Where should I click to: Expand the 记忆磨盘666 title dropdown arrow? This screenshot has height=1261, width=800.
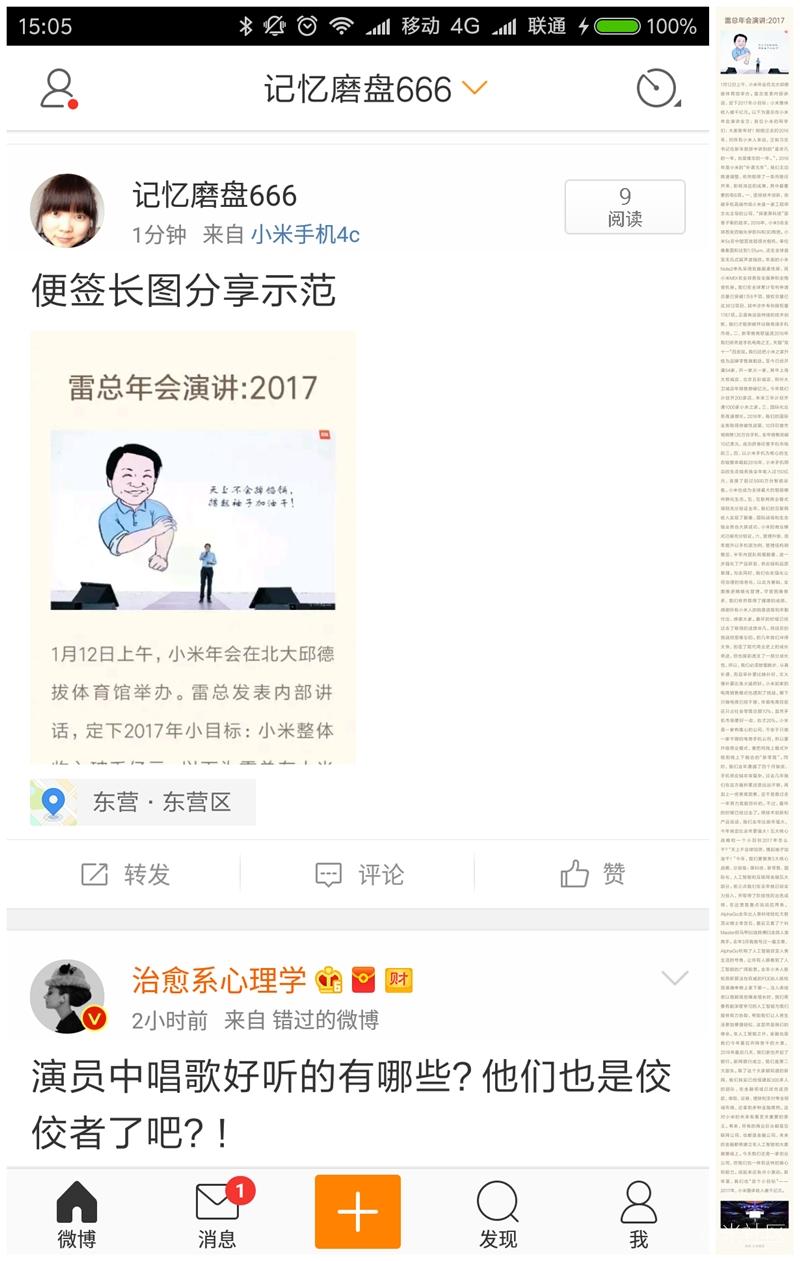click(x=475, y=88)
